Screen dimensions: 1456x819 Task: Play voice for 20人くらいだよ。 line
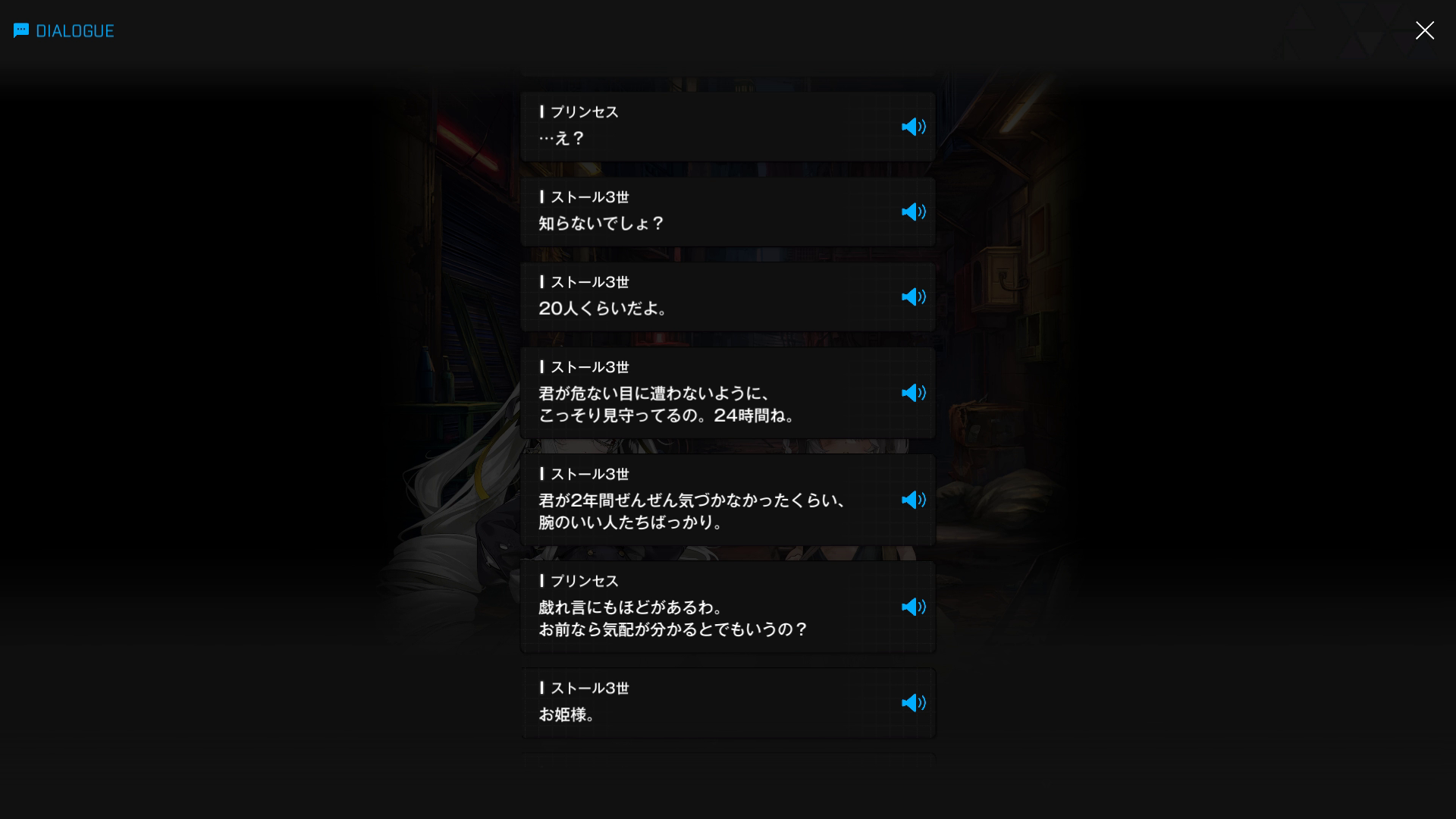coord(913,297)
